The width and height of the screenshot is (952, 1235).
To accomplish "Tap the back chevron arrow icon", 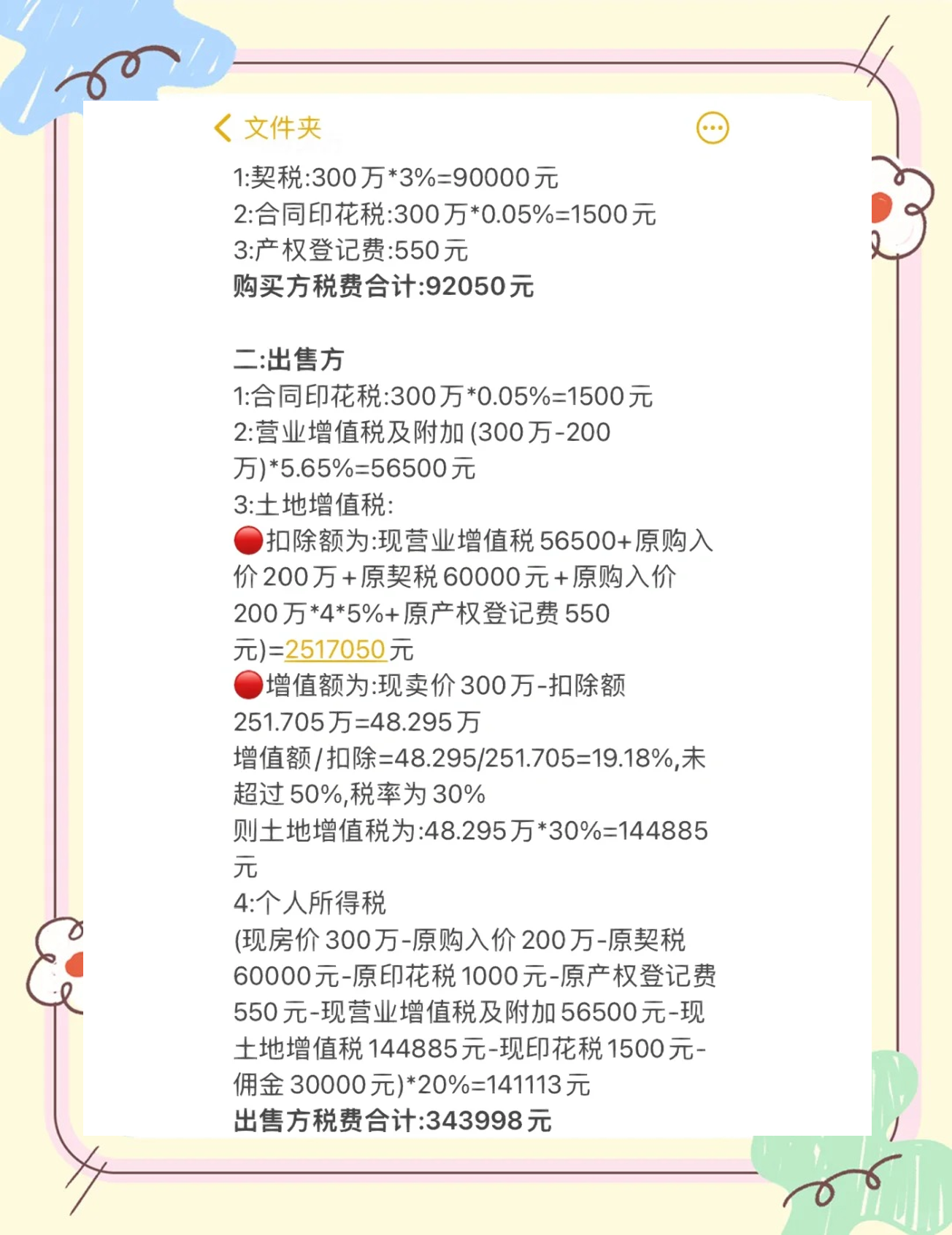I will coord(222,127).
